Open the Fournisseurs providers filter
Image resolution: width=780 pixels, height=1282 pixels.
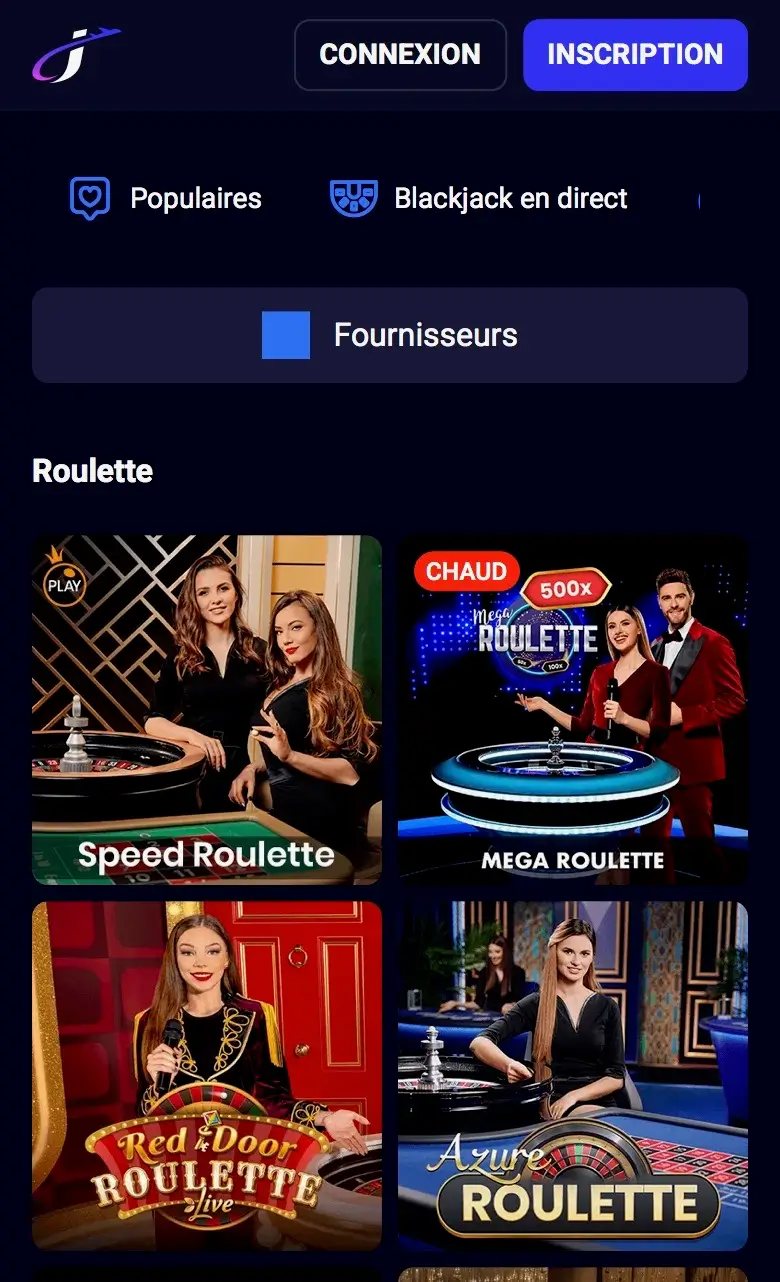(x=390, y=335)
